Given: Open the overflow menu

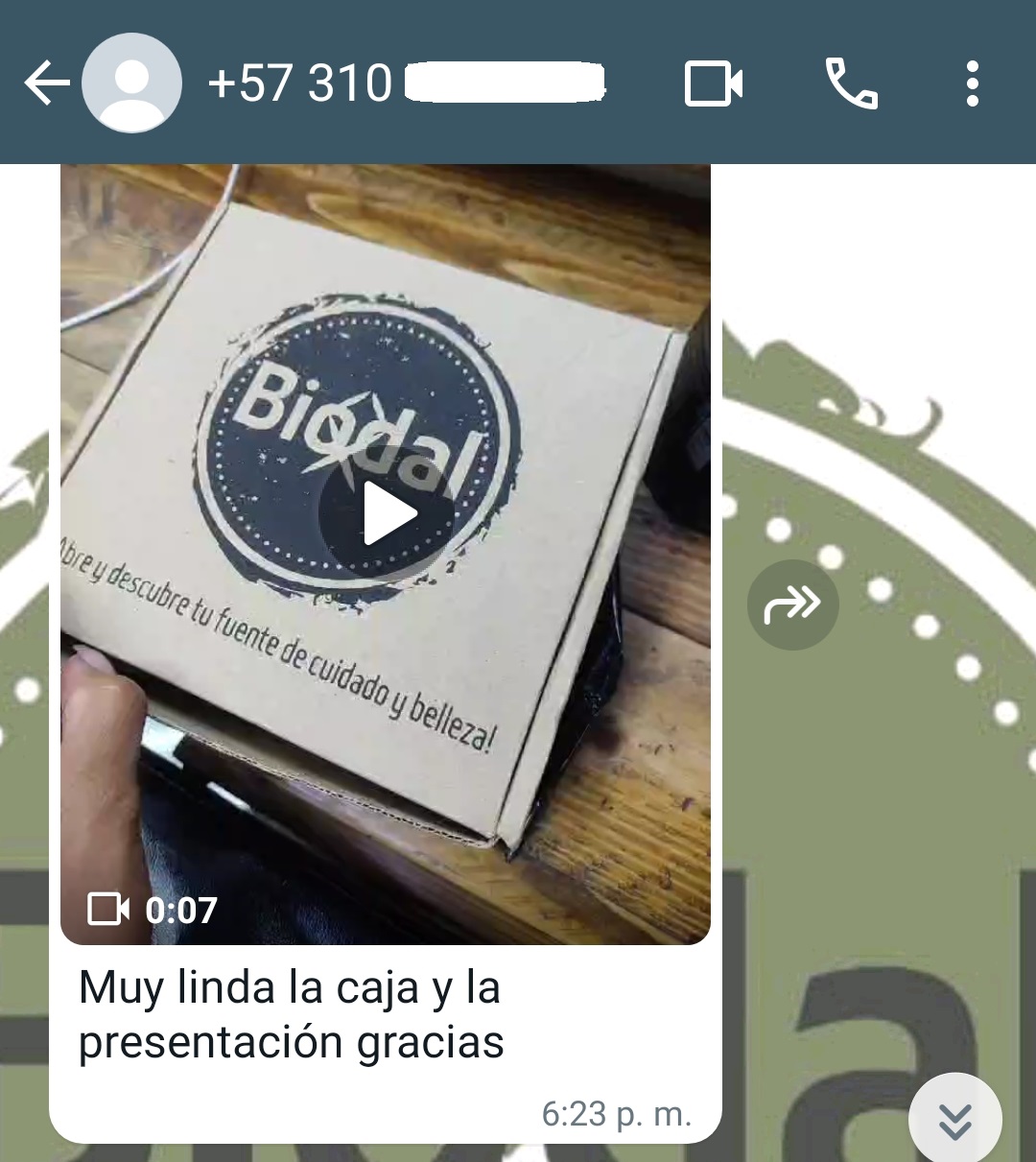Looking at the screenshot, I should (x=972, y=83).
